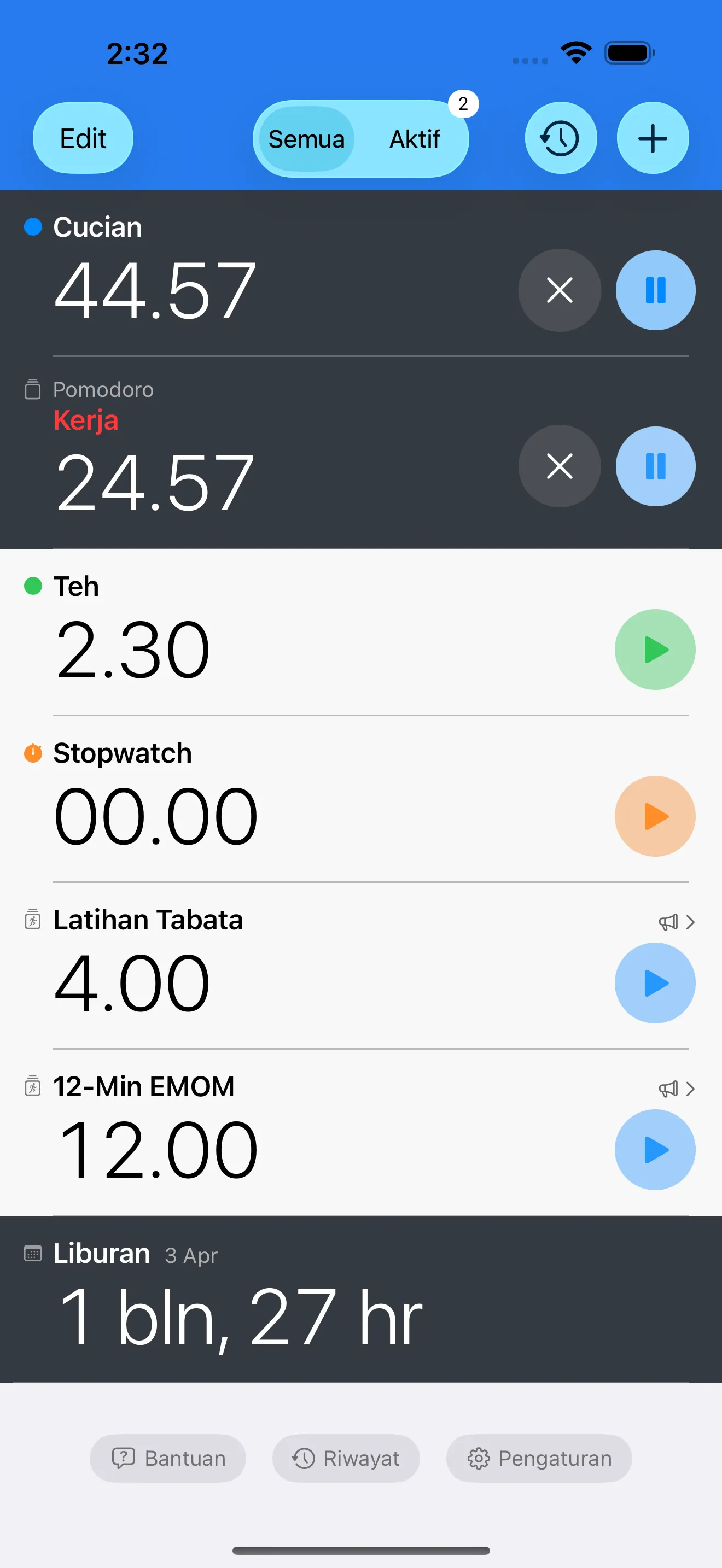Select the Semua filter

(x=306, y=139)
